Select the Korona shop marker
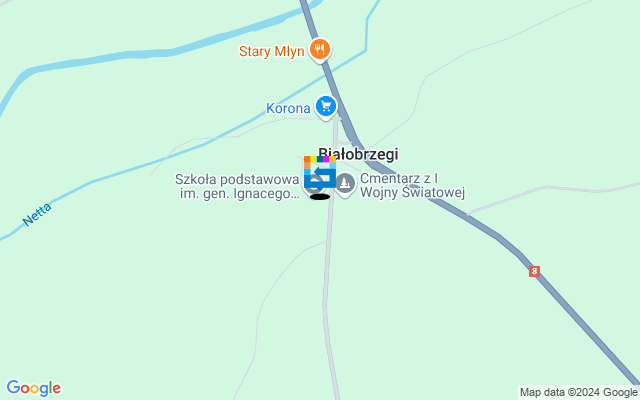 point(325,106)
